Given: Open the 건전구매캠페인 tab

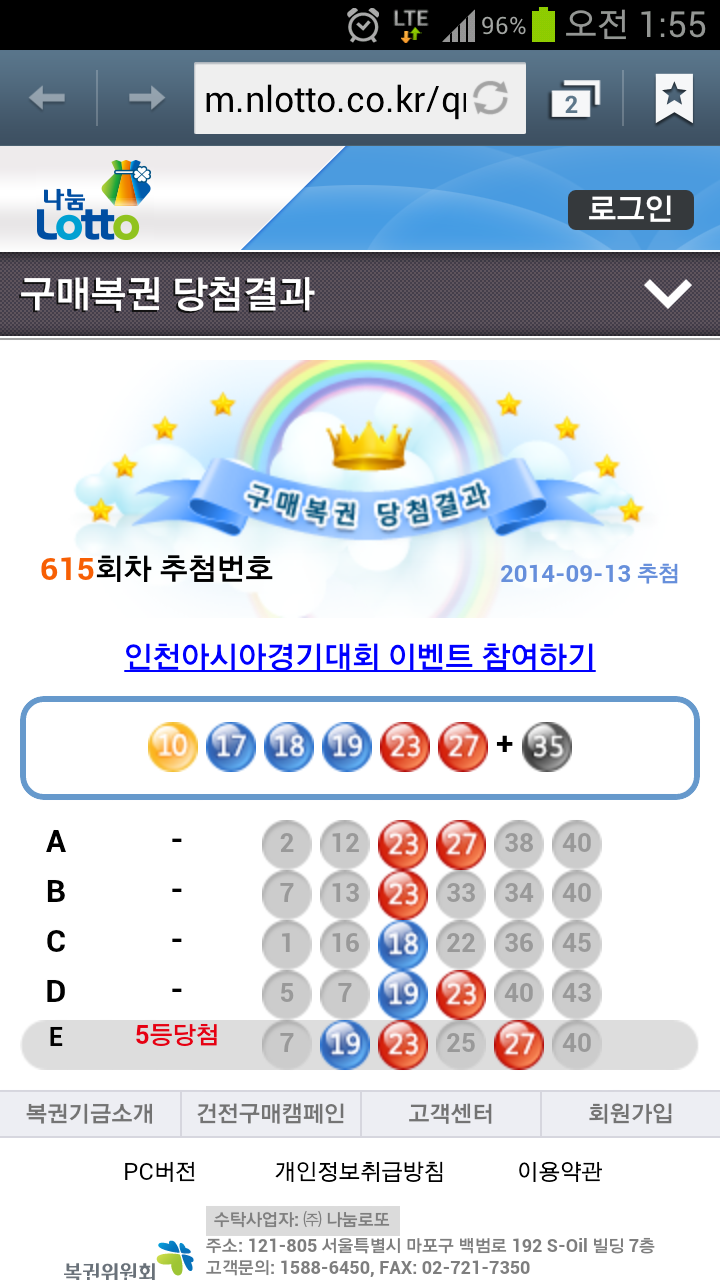Looking at the screenshot, I should (x=270, y=1114).
